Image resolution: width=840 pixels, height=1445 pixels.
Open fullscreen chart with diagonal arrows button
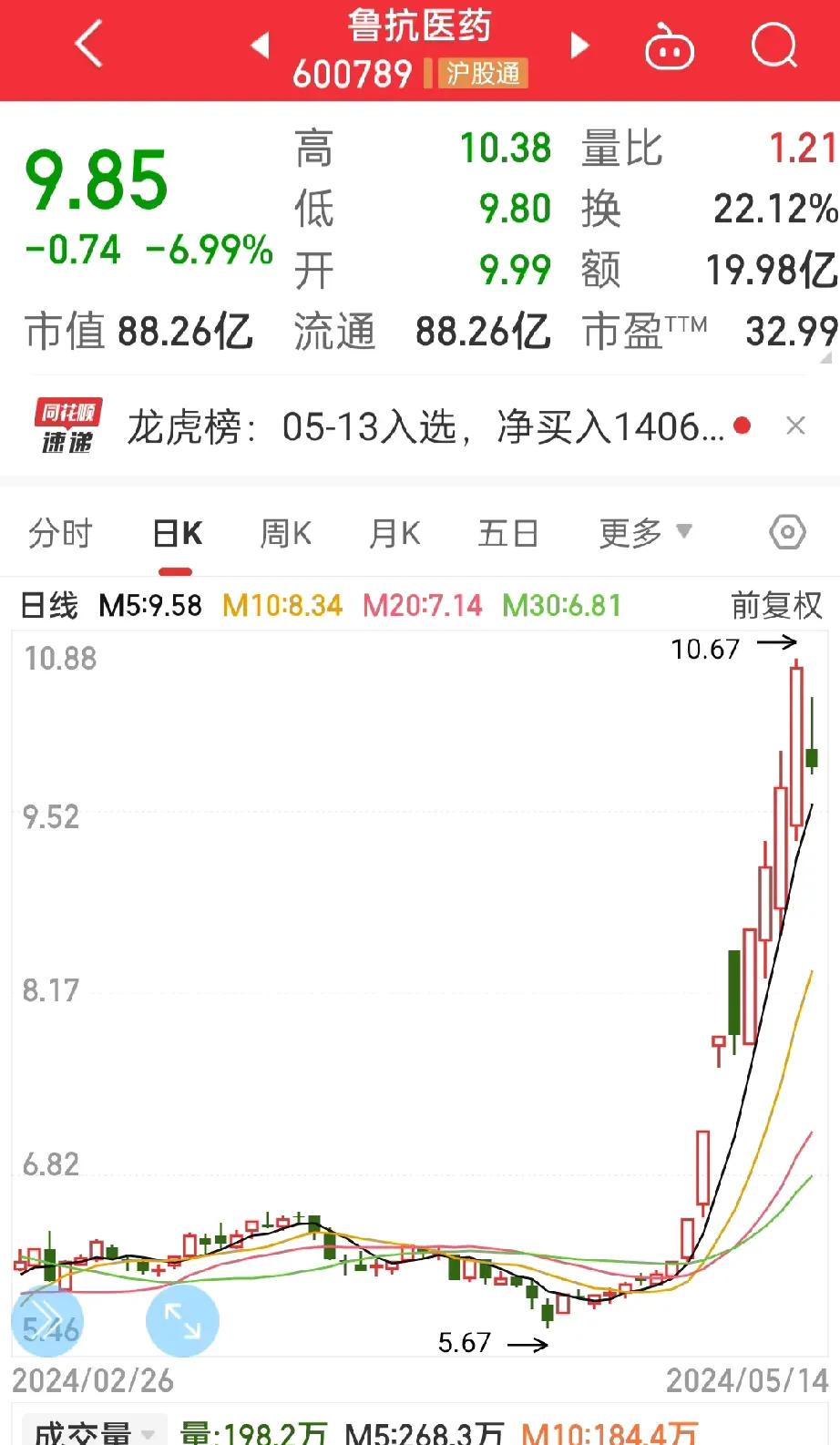(182, 1321)
